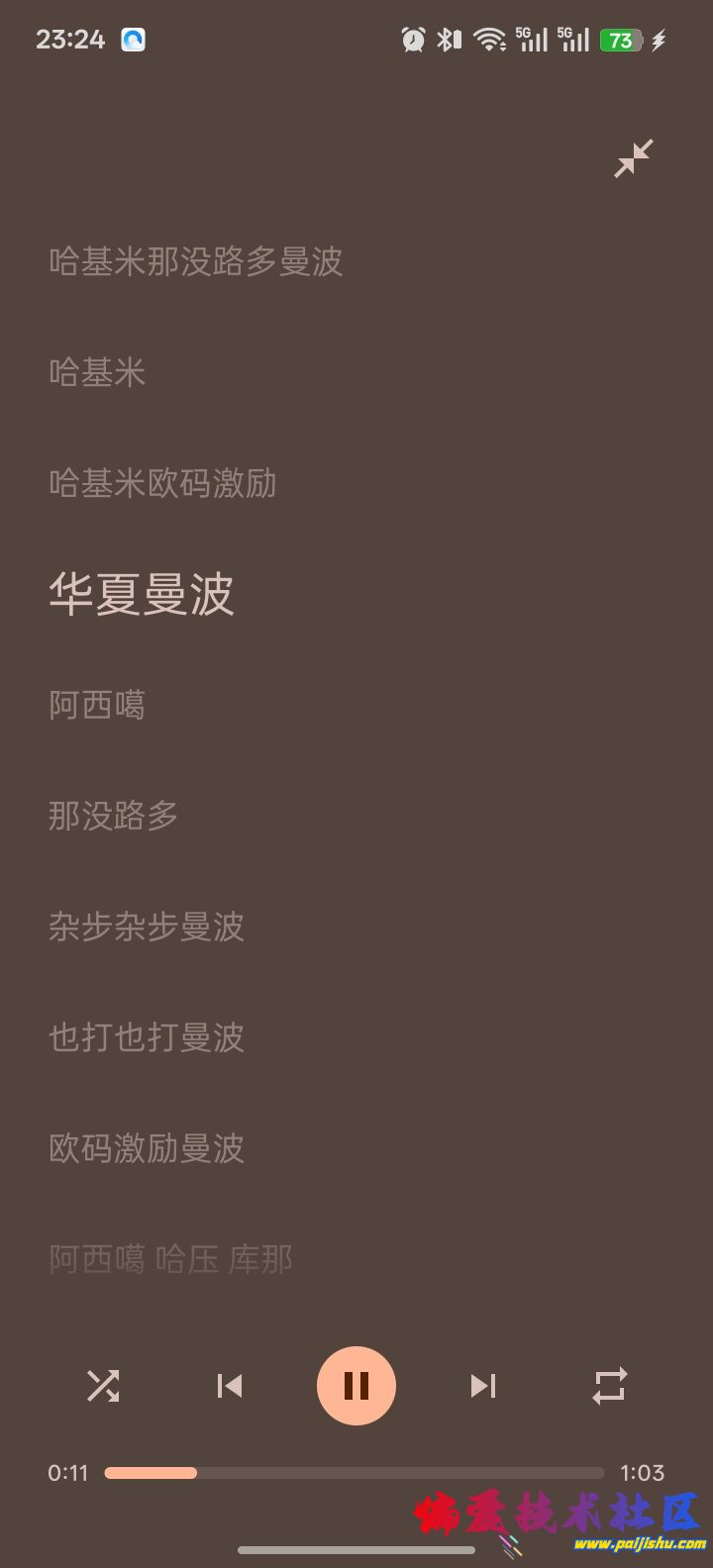Jump to lyric line 哈基米那没路多曼波
This screenshot has width=713, height=1568.
pyautogui.click(x=196, y=262)
